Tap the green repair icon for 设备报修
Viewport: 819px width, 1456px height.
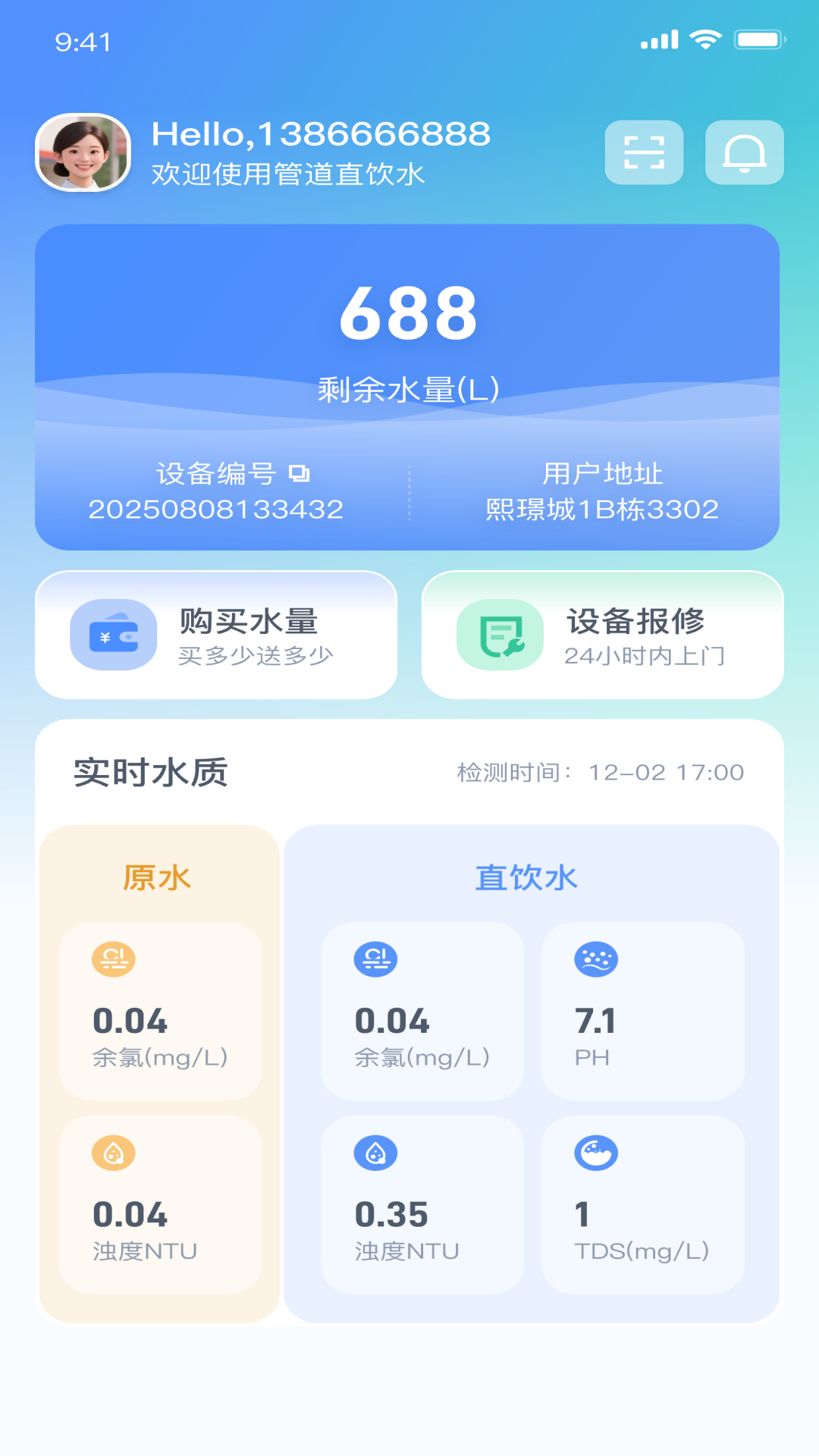click(497, 634)
